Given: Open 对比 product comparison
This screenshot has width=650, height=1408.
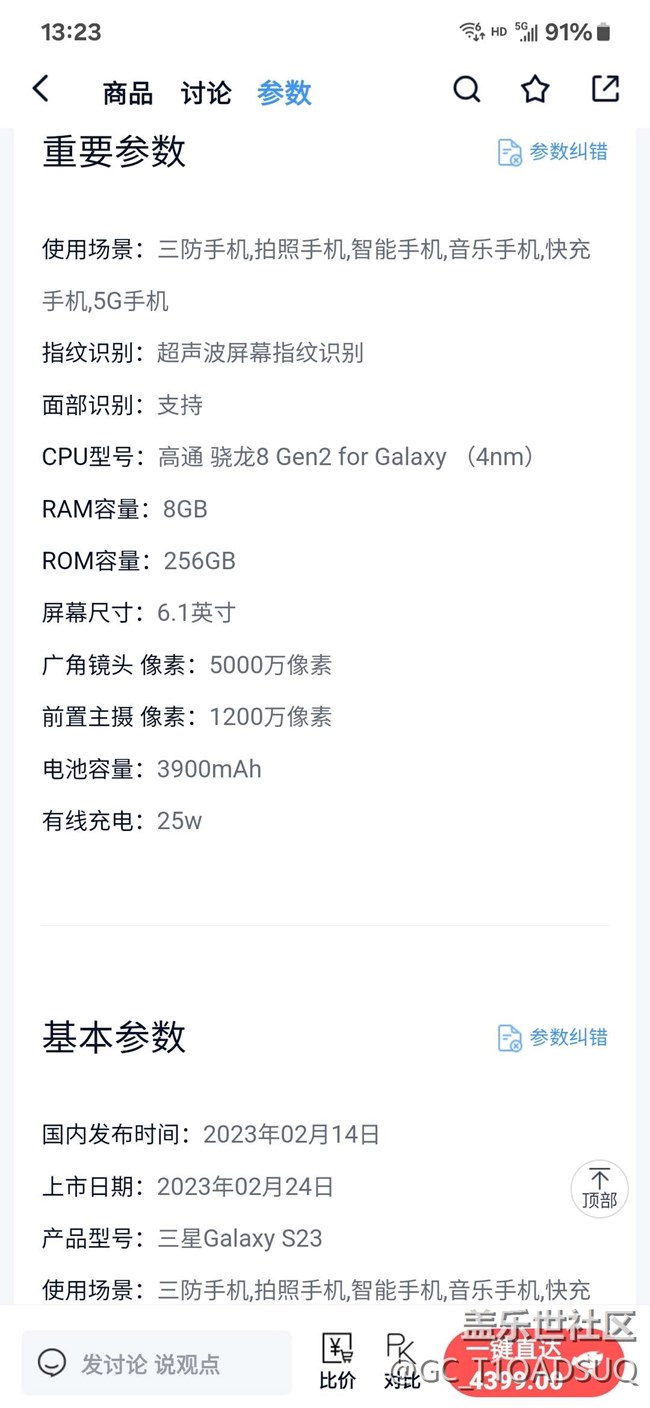Looking at the screenshot, I should (401, 1362).
